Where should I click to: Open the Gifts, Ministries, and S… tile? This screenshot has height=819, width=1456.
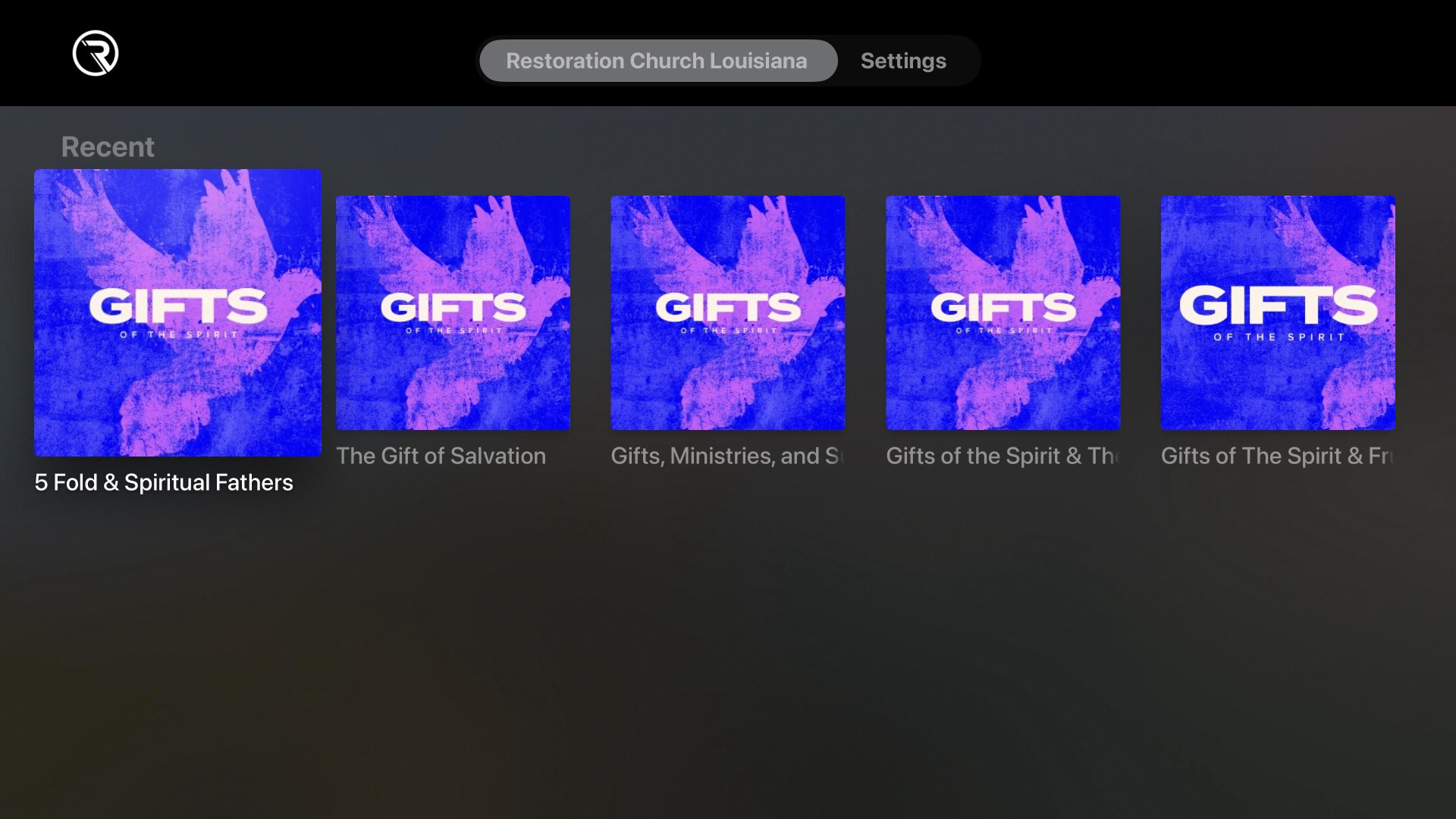pyautogui.click(x=727, y=312)
